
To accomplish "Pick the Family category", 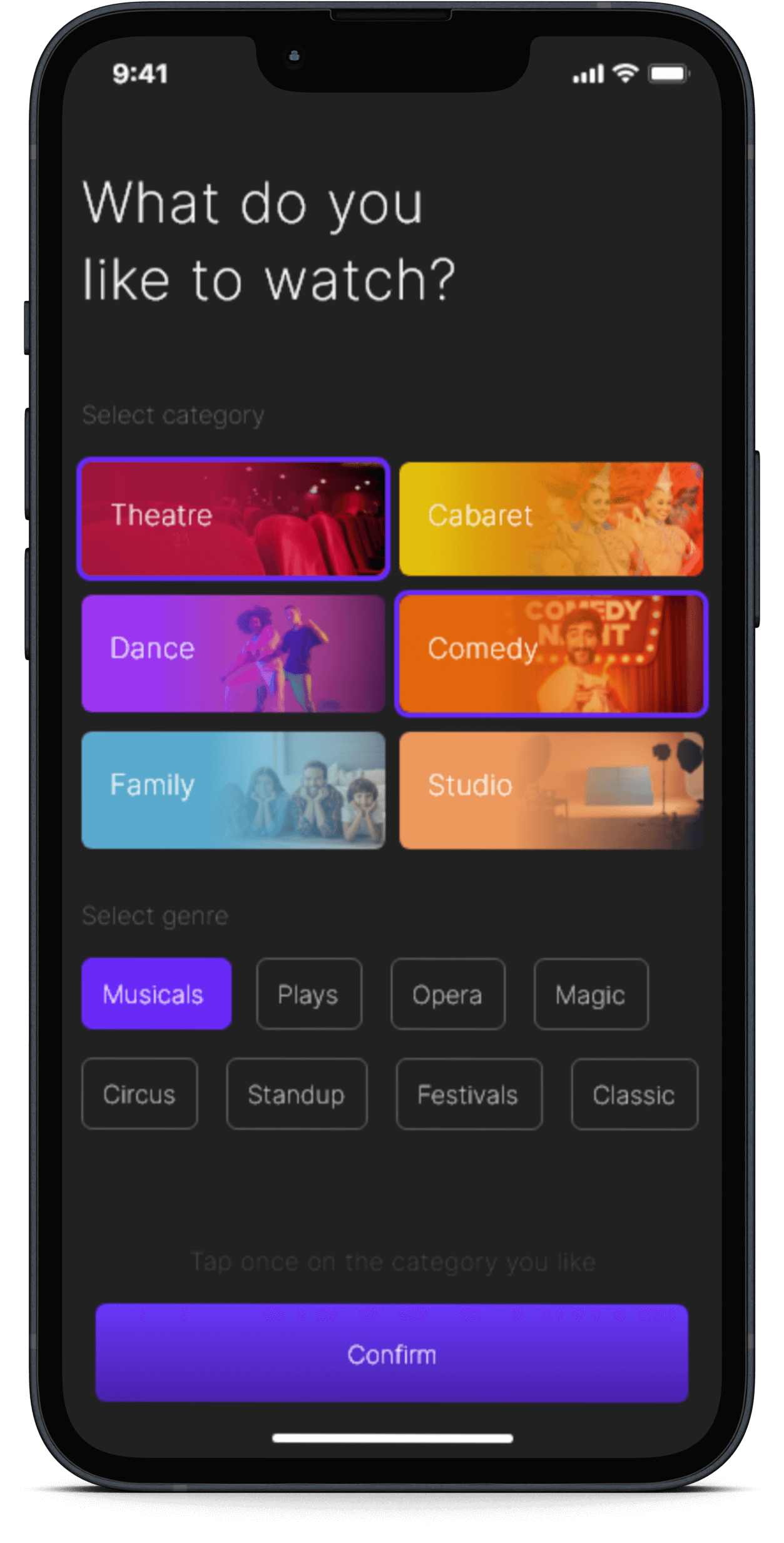I will (233, 790).
